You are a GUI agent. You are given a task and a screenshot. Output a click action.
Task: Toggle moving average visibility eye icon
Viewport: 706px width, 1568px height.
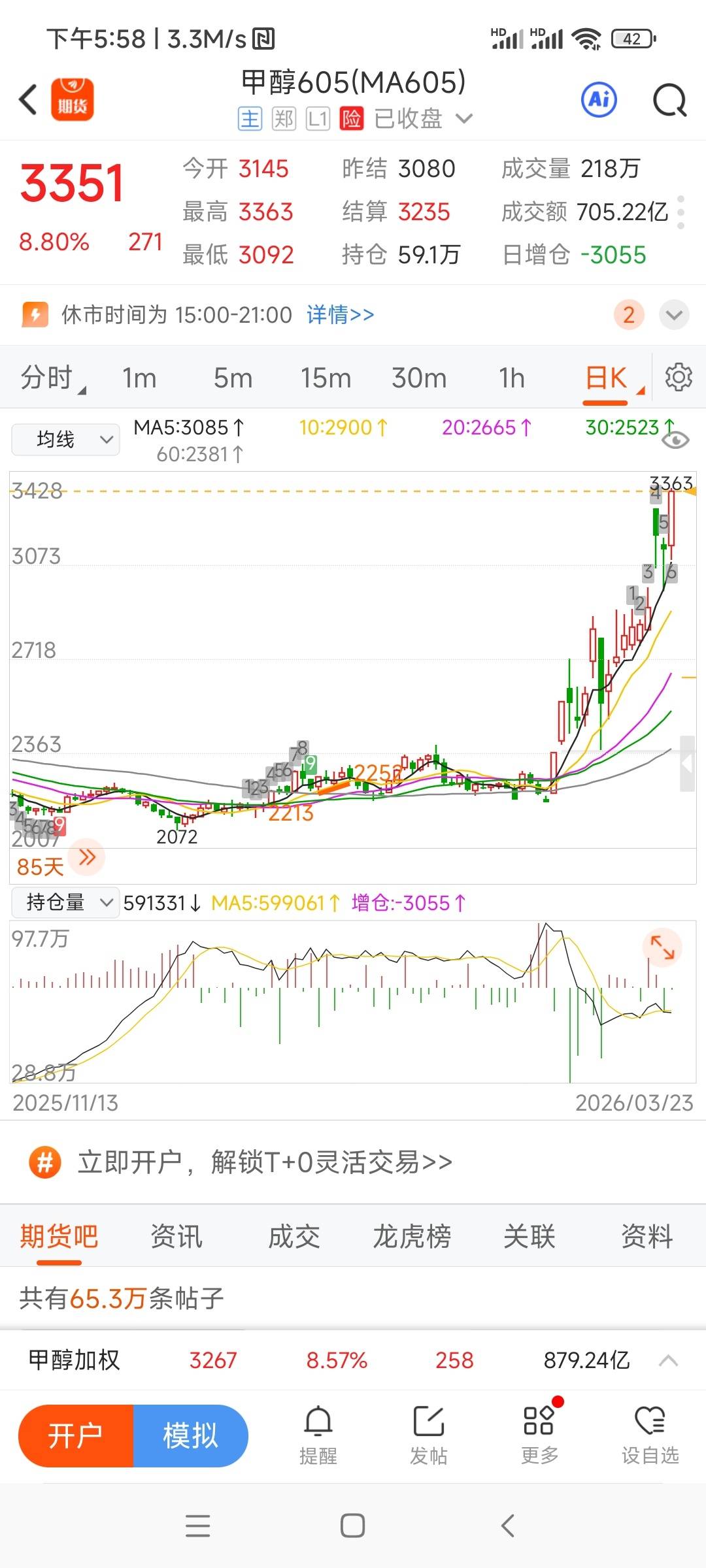click(x=675, y=440)
